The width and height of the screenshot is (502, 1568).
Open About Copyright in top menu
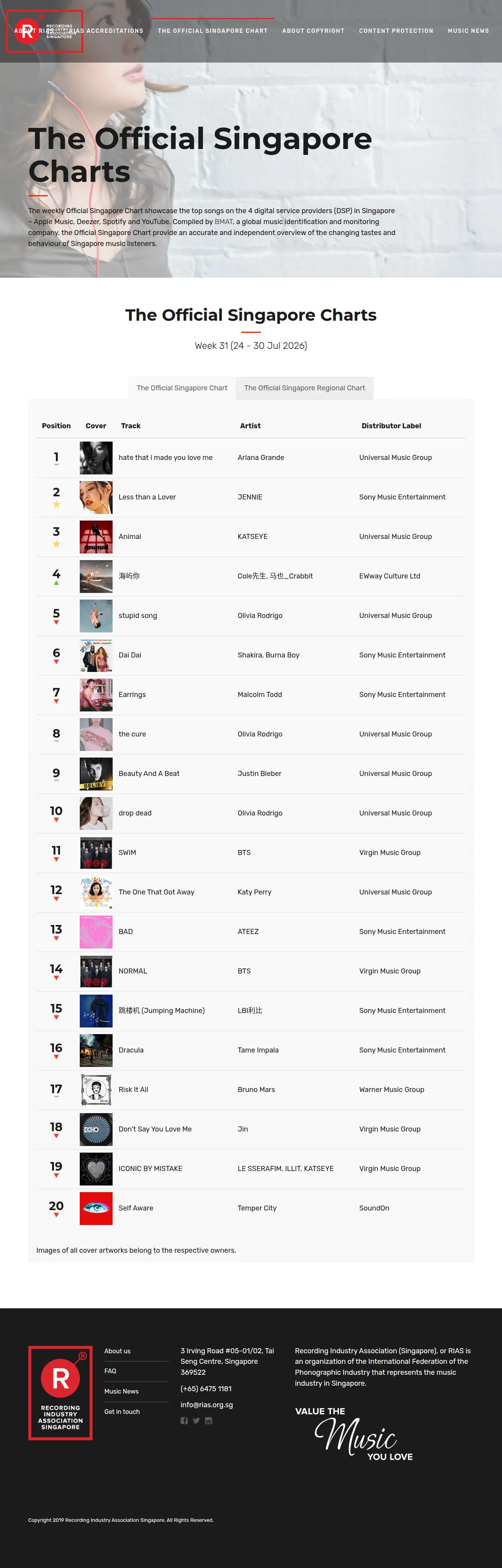314,31
